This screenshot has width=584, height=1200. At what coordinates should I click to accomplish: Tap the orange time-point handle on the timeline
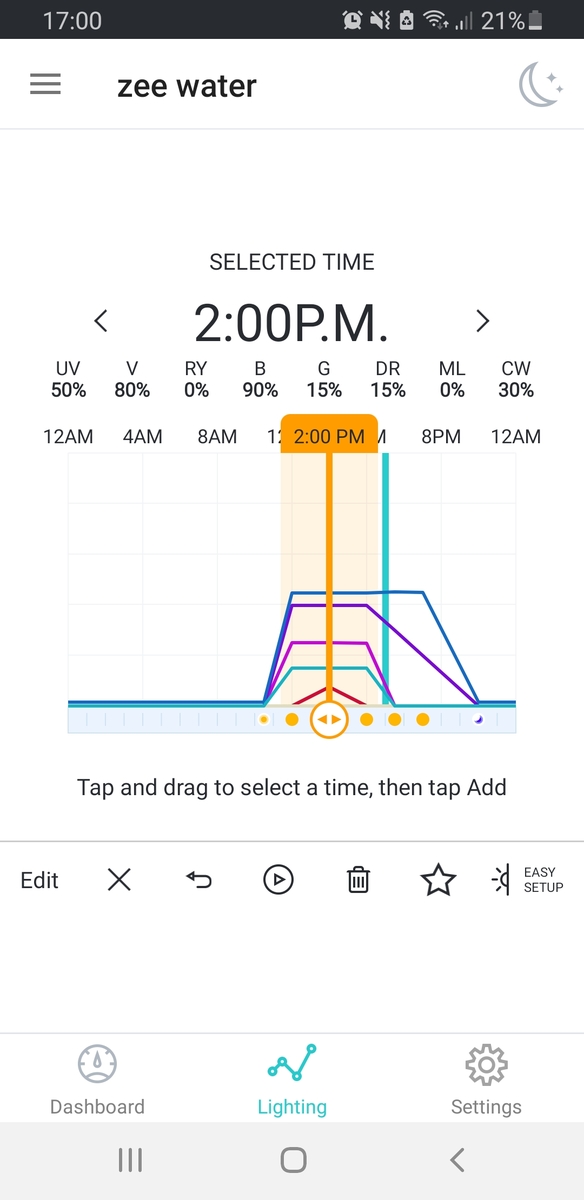329,719
